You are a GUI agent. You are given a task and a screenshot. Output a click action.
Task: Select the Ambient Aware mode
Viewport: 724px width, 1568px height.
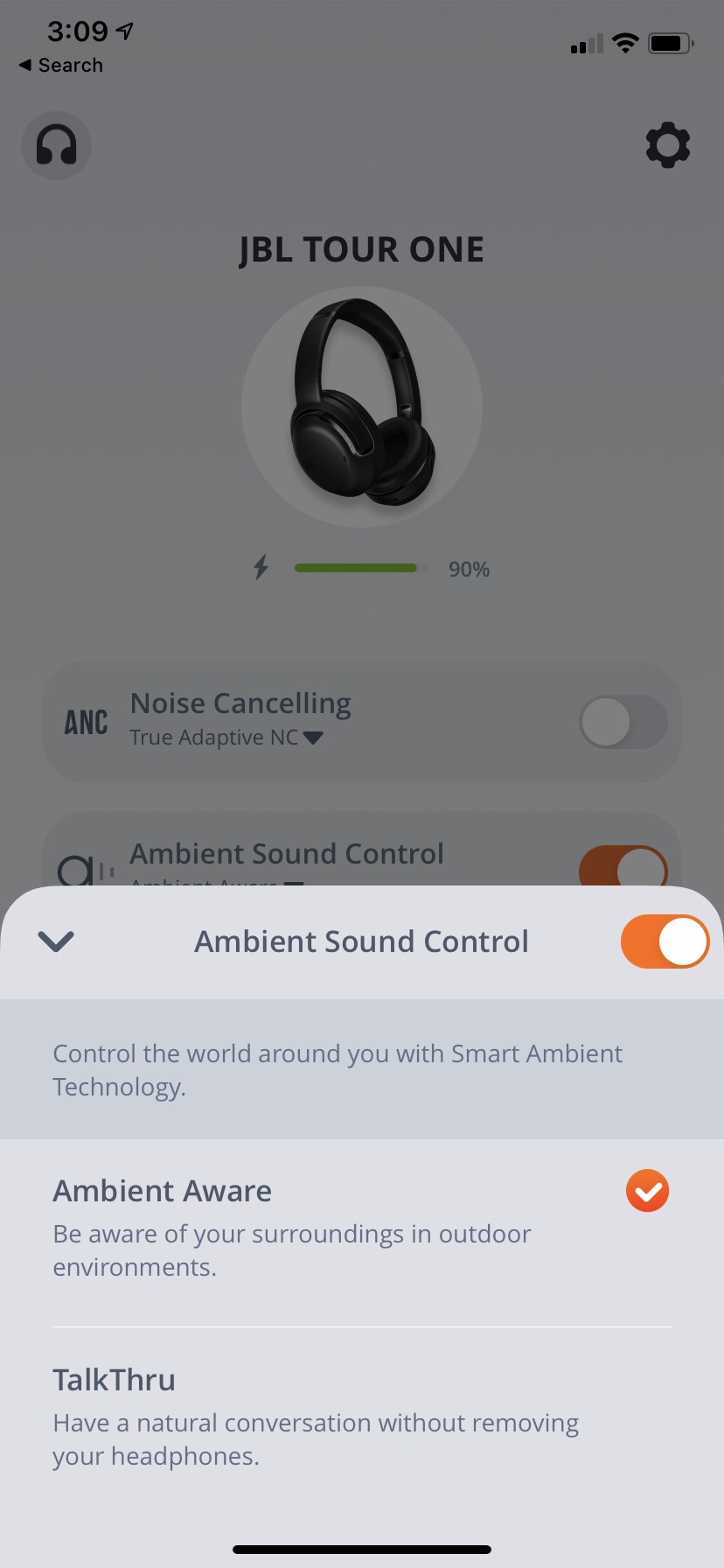pos(362,1232)
